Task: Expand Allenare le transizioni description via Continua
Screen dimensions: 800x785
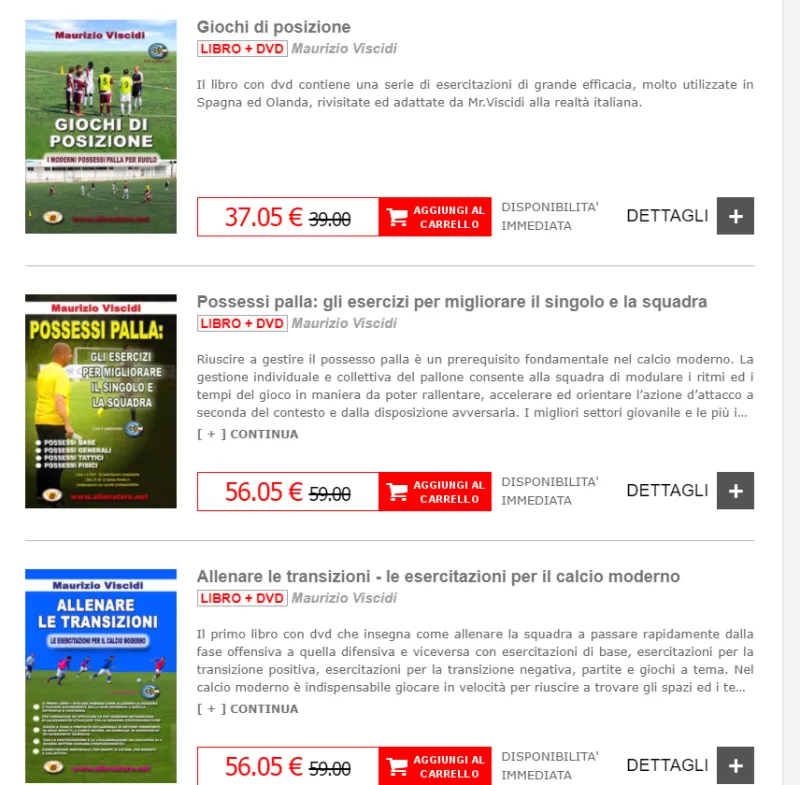Action: tap(248, 709)
